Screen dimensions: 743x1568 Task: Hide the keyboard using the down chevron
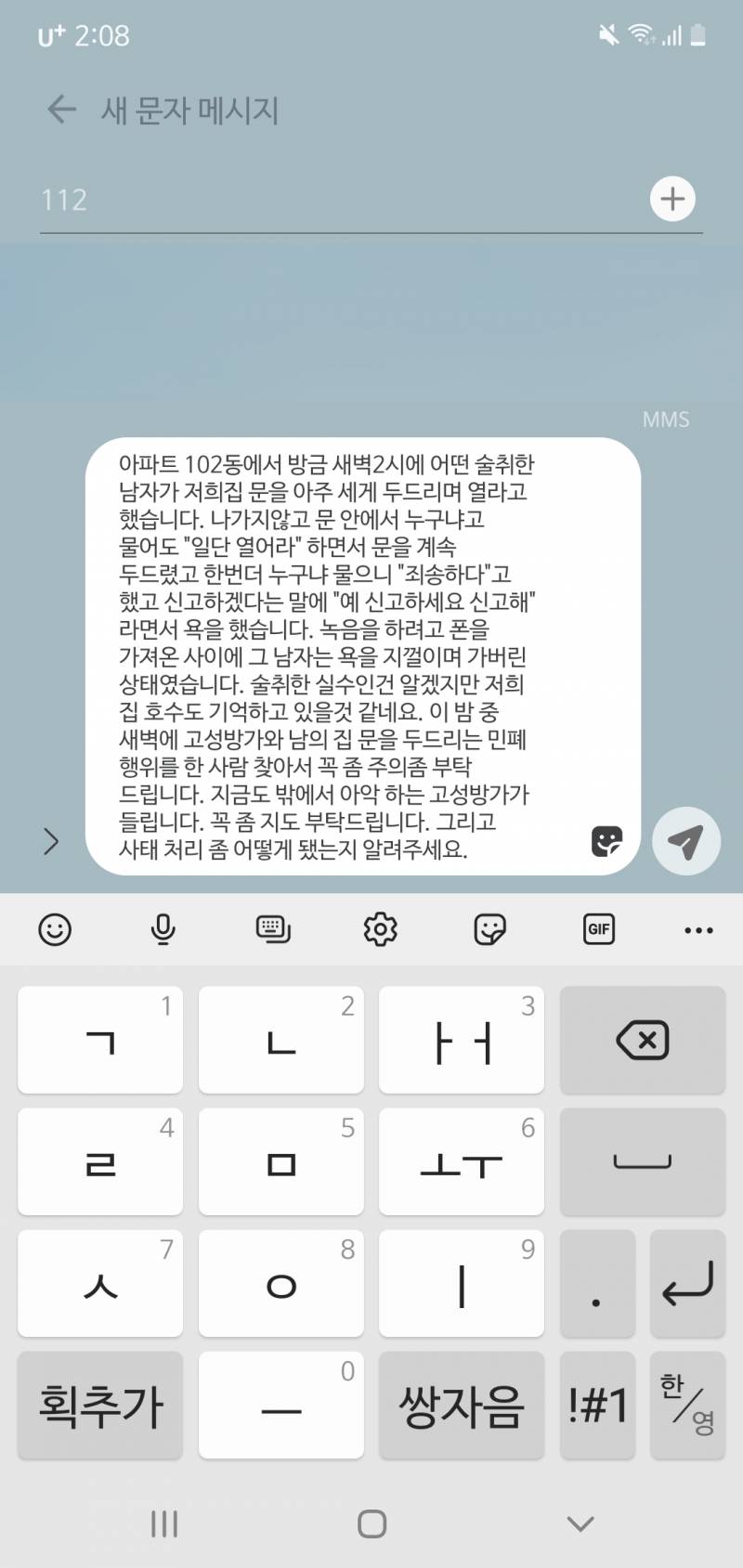pos(580,1523)
